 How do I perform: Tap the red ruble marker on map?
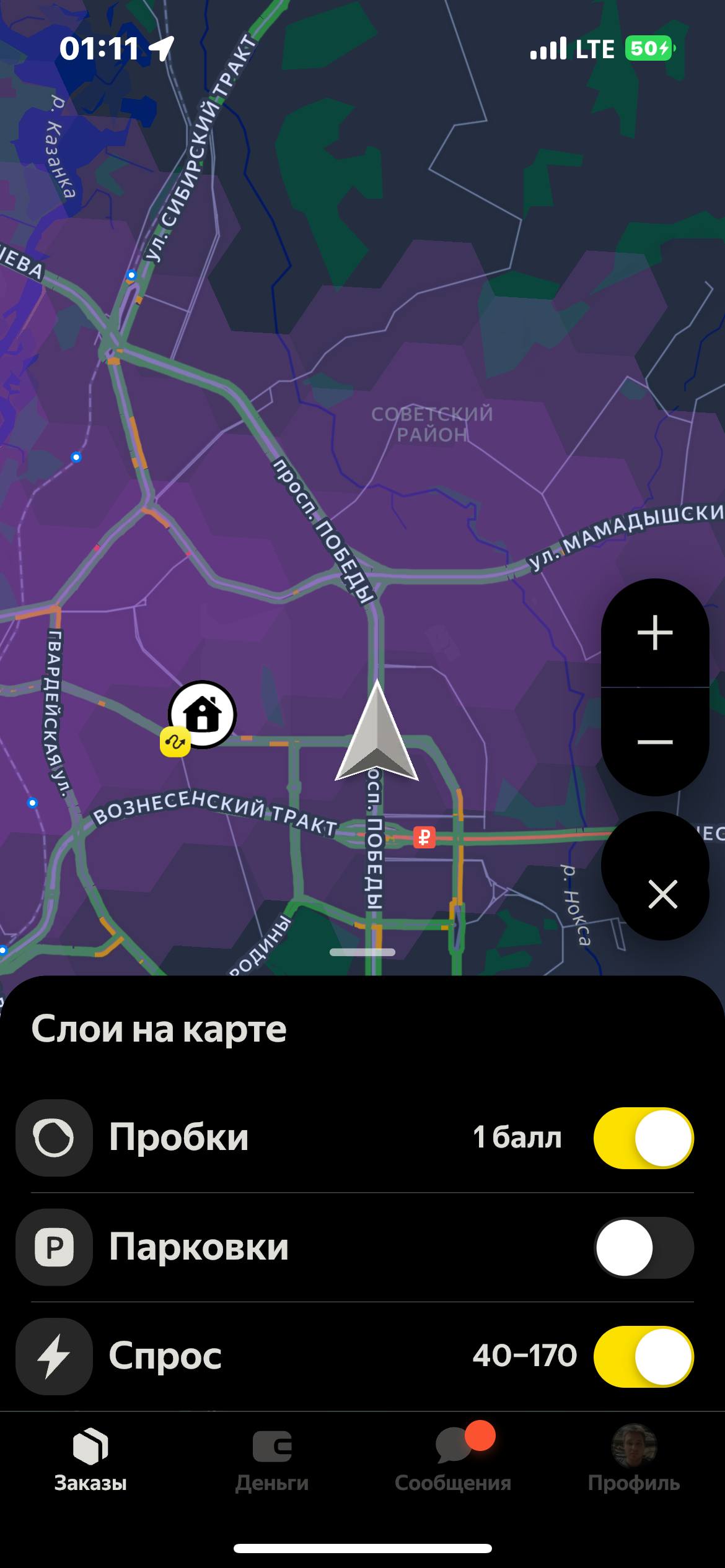click(424, 837)
